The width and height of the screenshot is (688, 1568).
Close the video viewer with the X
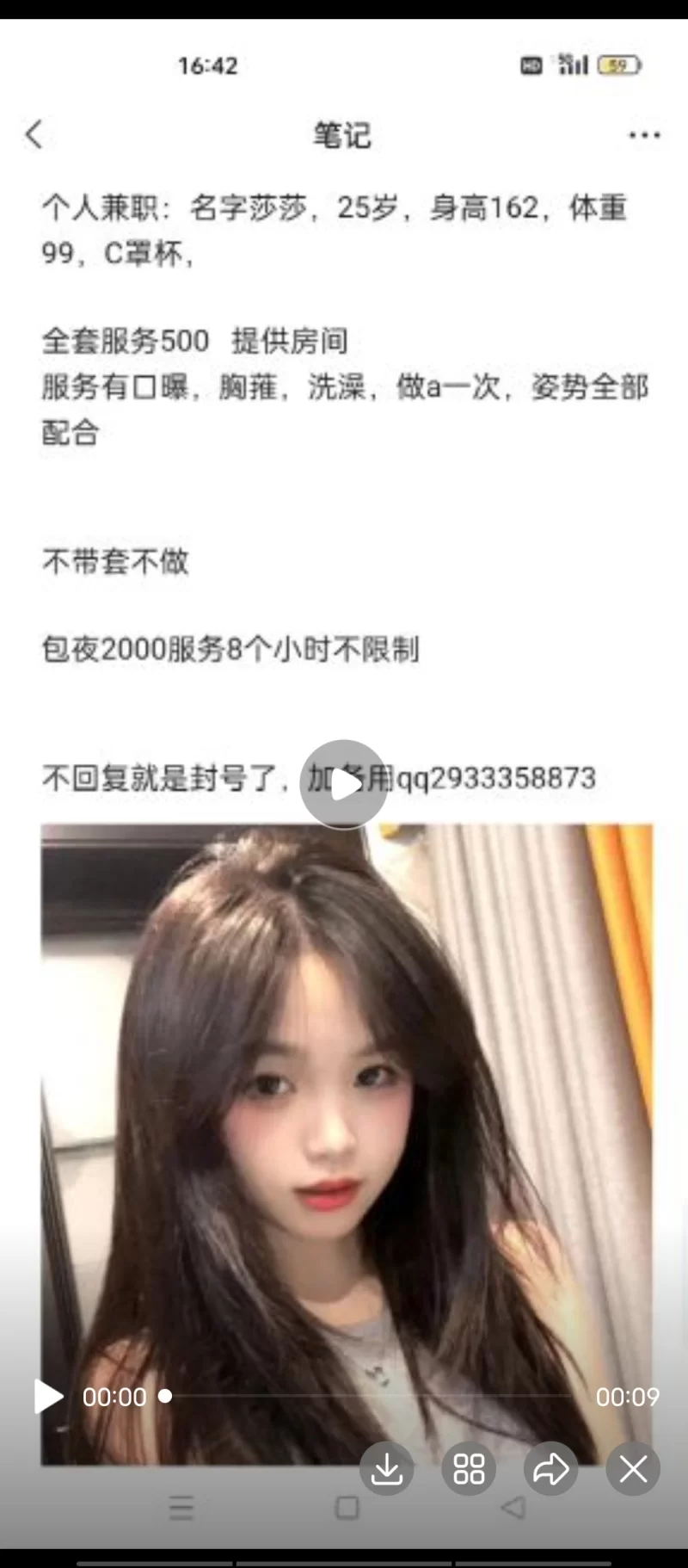(x=633, y=1469)
